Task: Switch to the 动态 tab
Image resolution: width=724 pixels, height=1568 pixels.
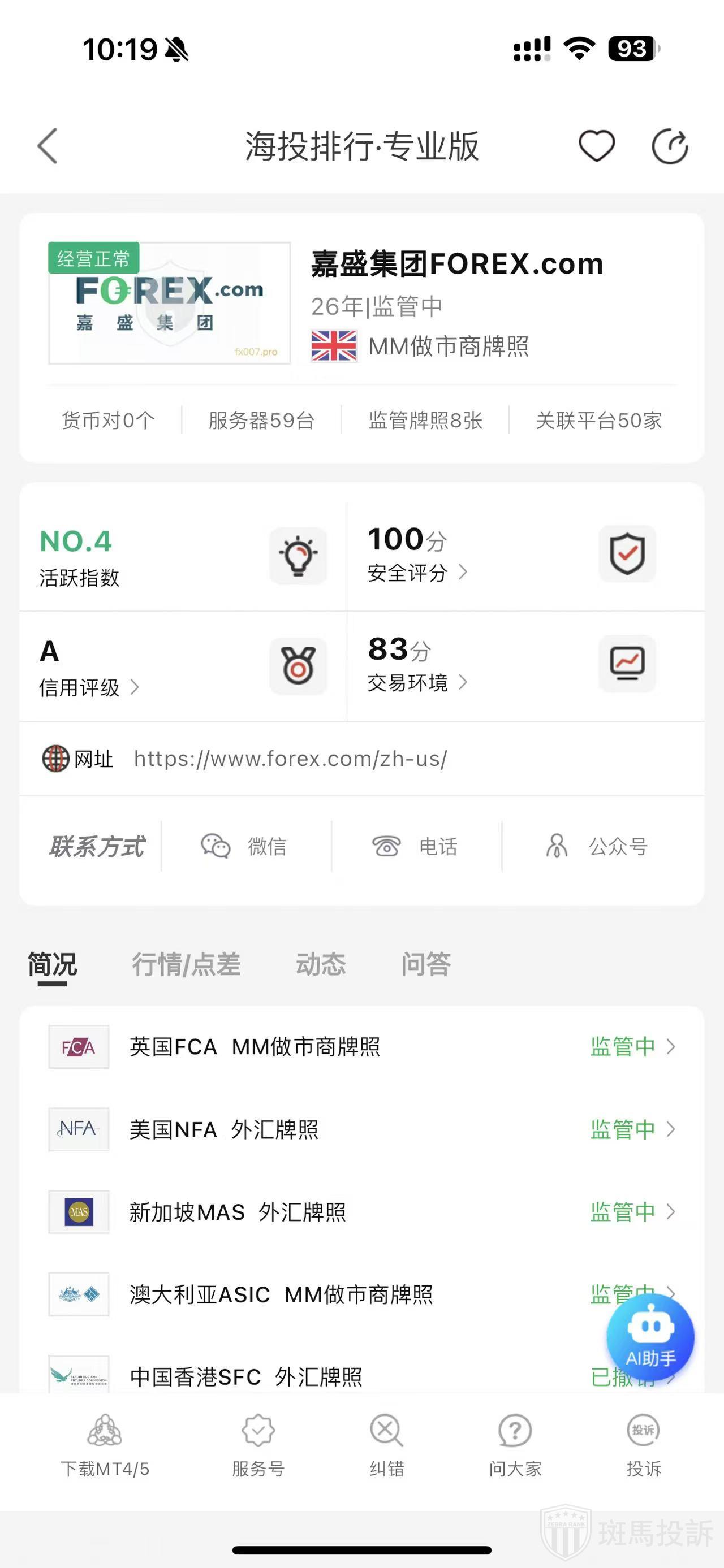Action: click(321, 964)
